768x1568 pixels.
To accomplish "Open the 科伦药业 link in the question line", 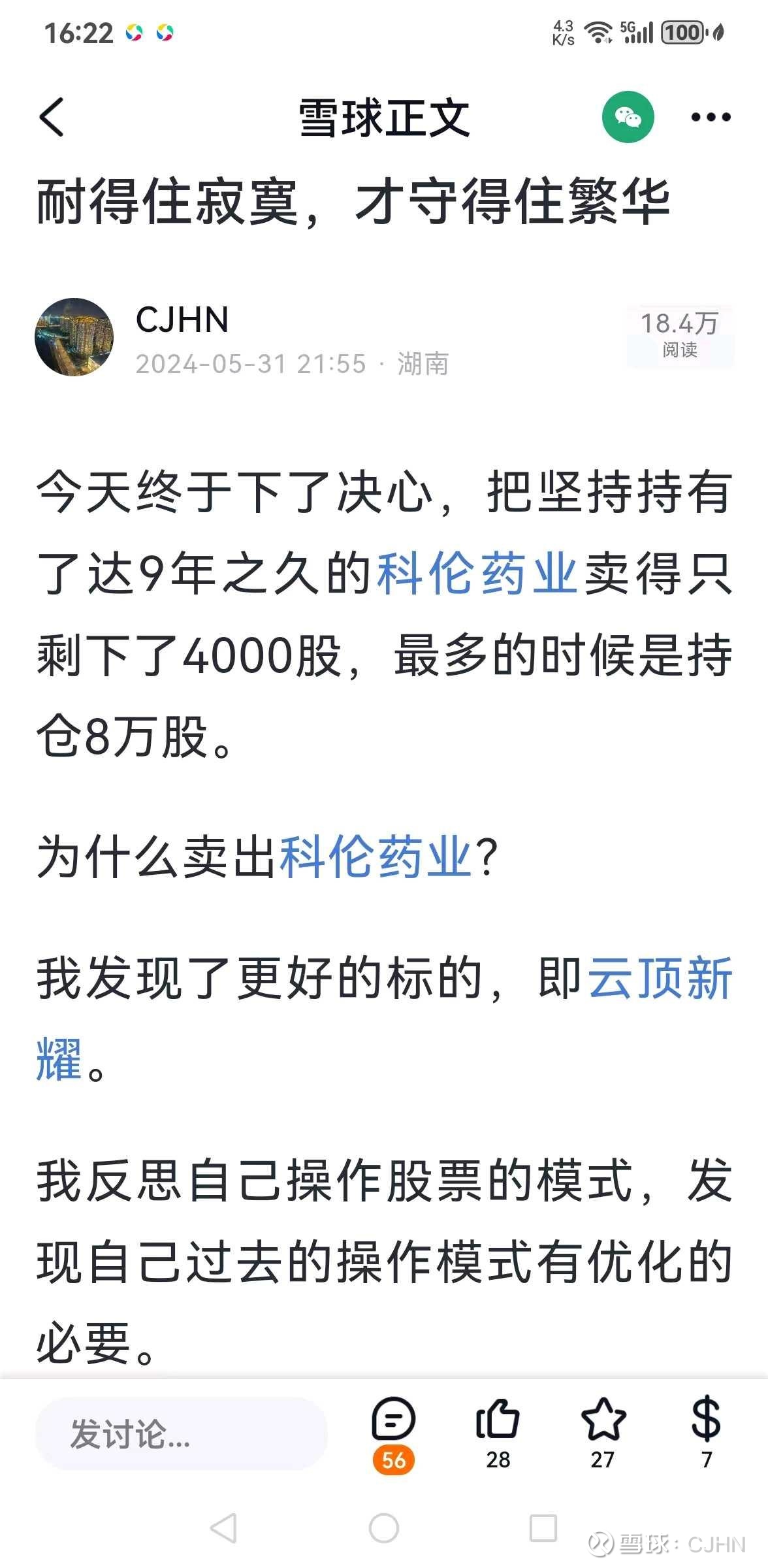I will coord(376,857).
